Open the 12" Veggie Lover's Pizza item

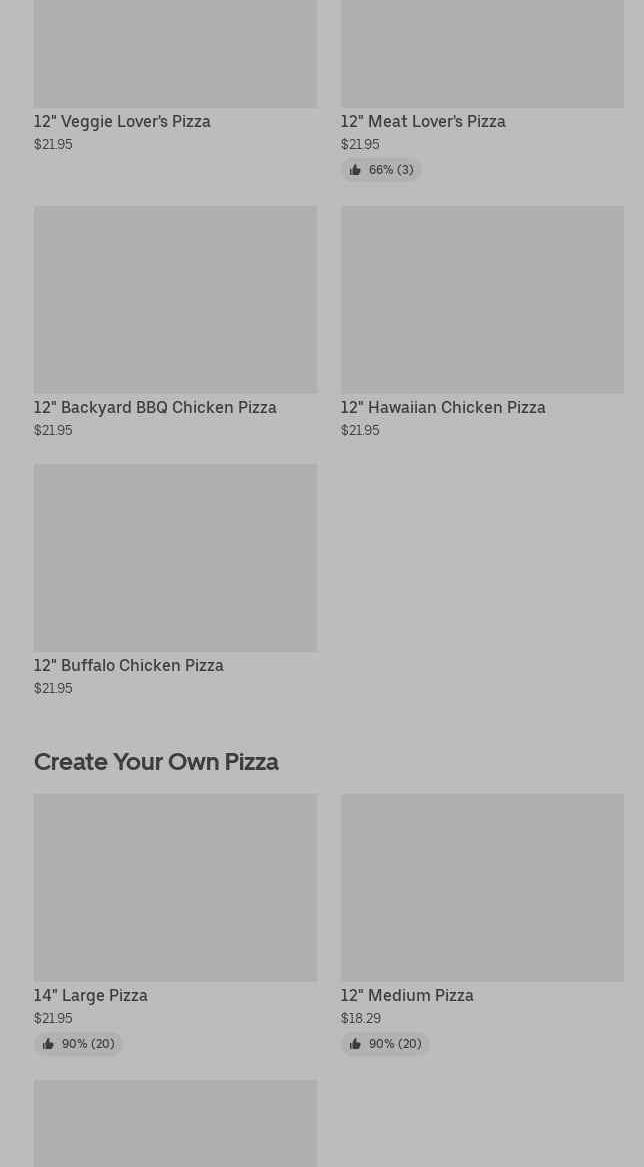point(175,74)
